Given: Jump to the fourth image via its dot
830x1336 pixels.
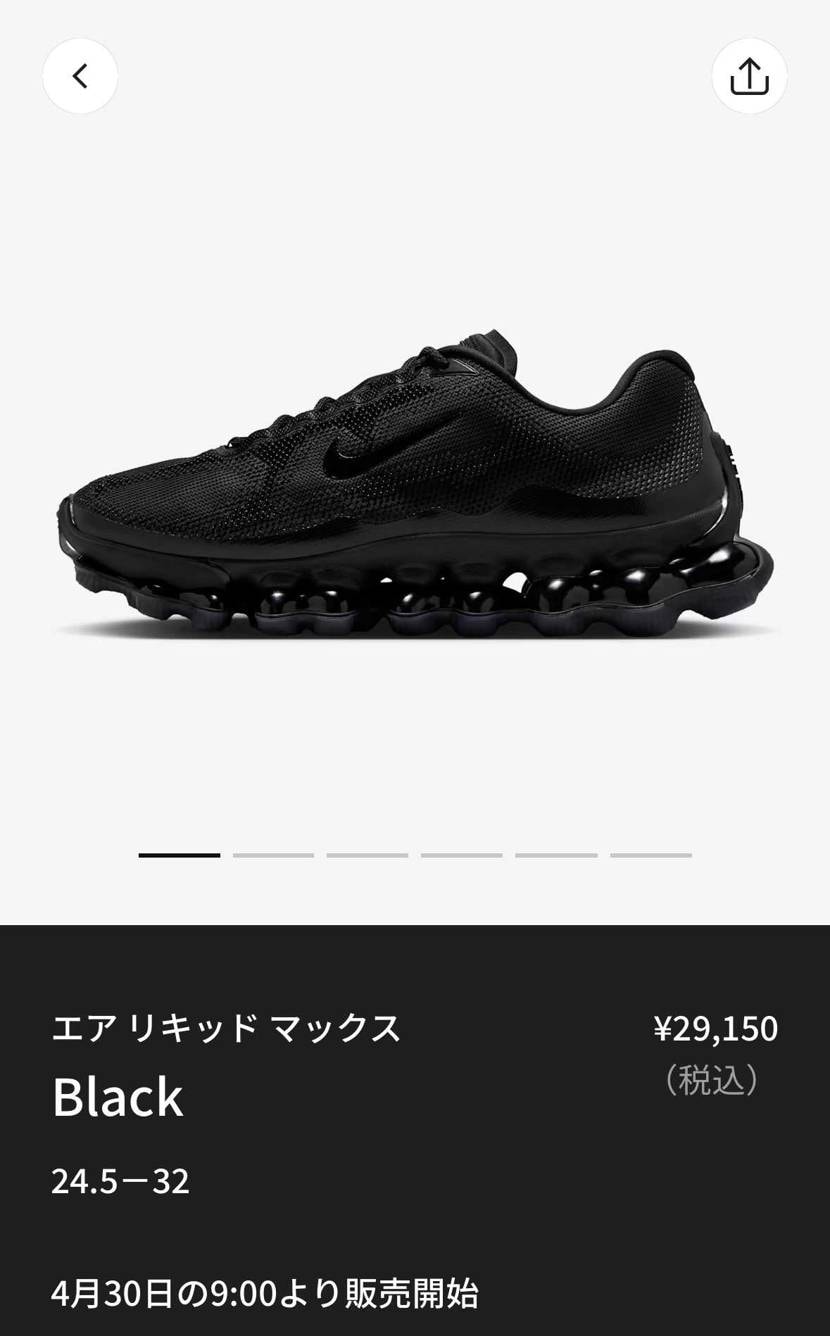Looking at the screenshot, I should coord(460,856).
